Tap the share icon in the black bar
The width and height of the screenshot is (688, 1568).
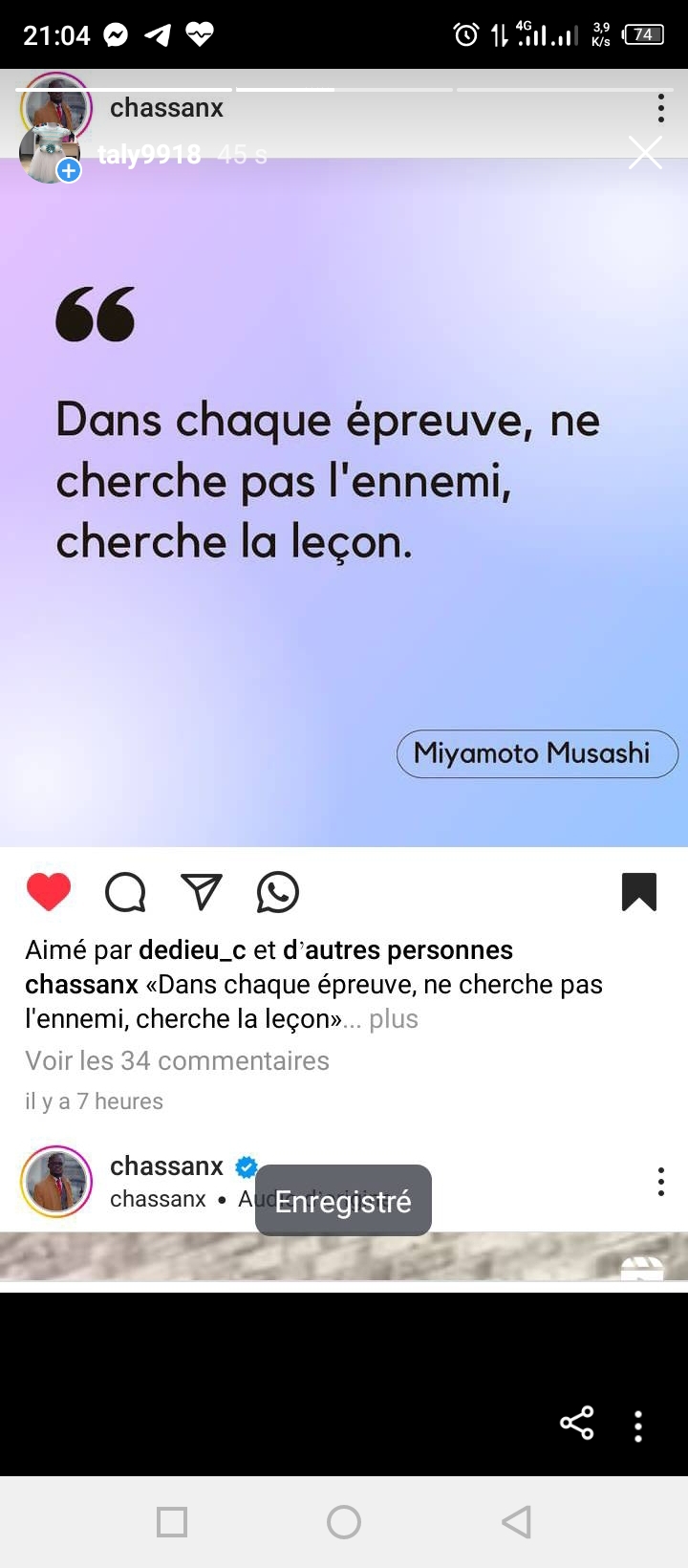coord(576,1423)
